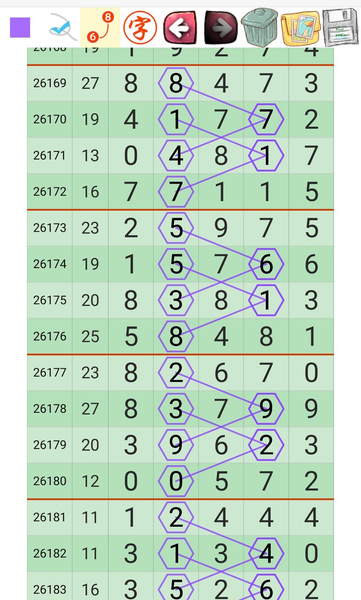
Task: Redo with the right arrow button
Action: (x=221, y=28)
